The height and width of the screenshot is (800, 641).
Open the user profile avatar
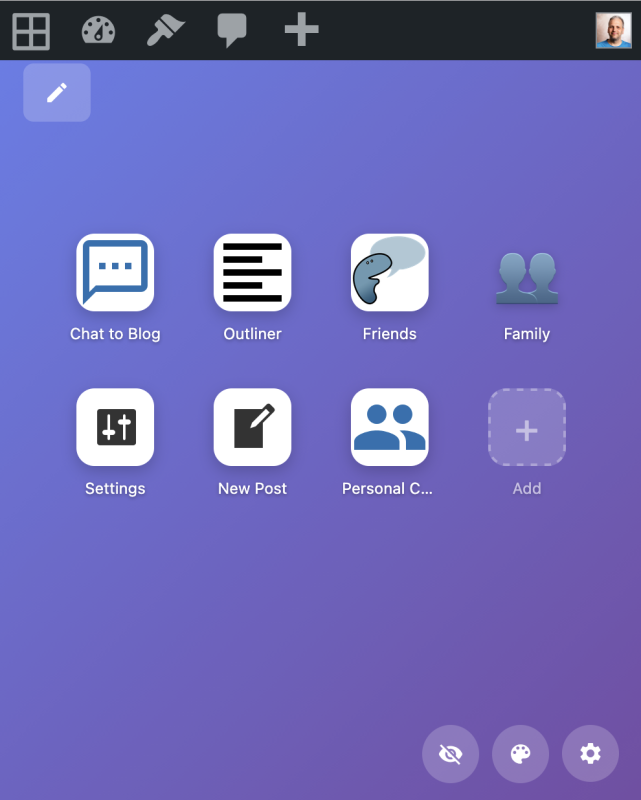coord(613,31)
